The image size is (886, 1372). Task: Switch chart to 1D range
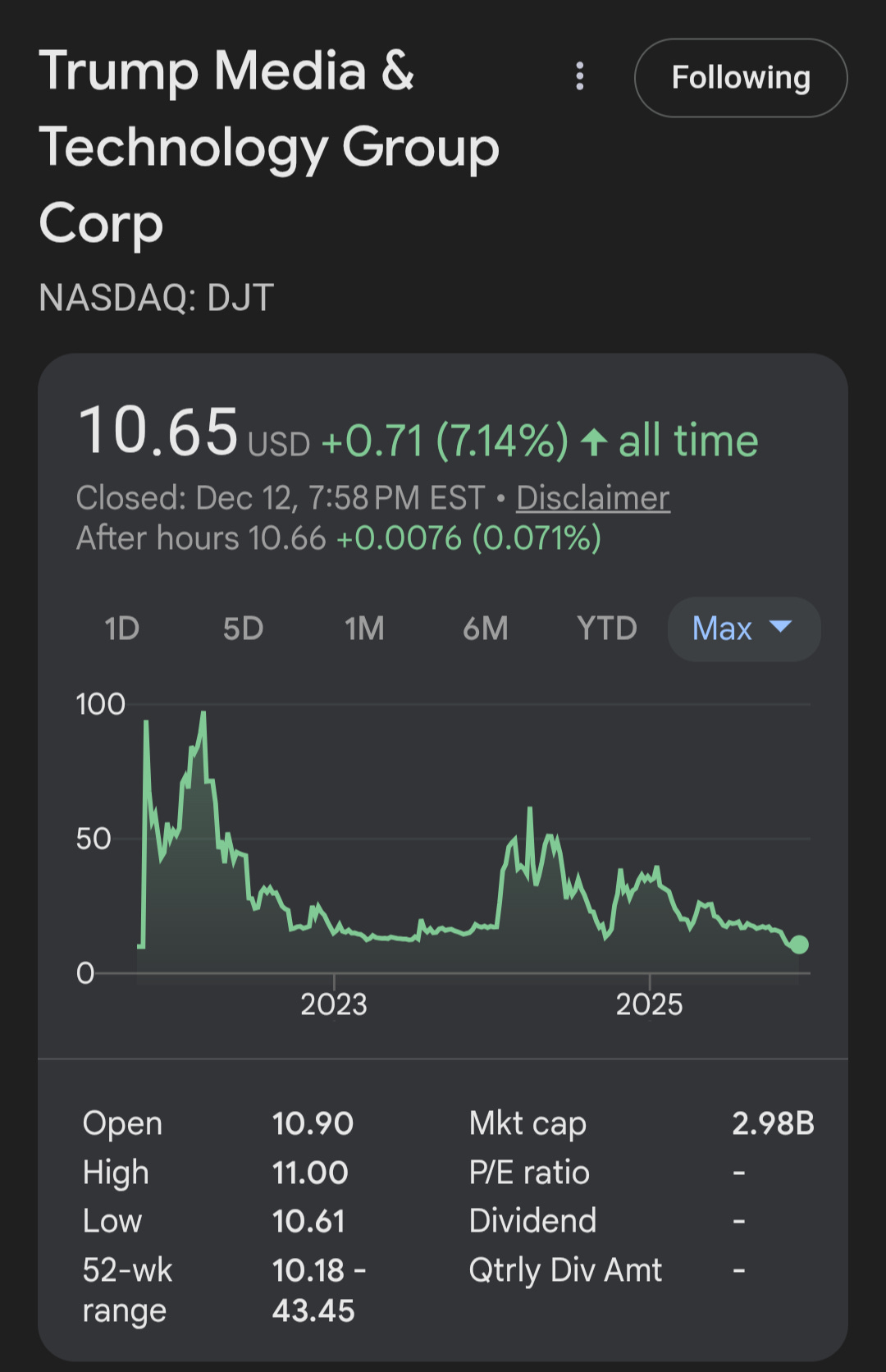click(x=121, y=629)
